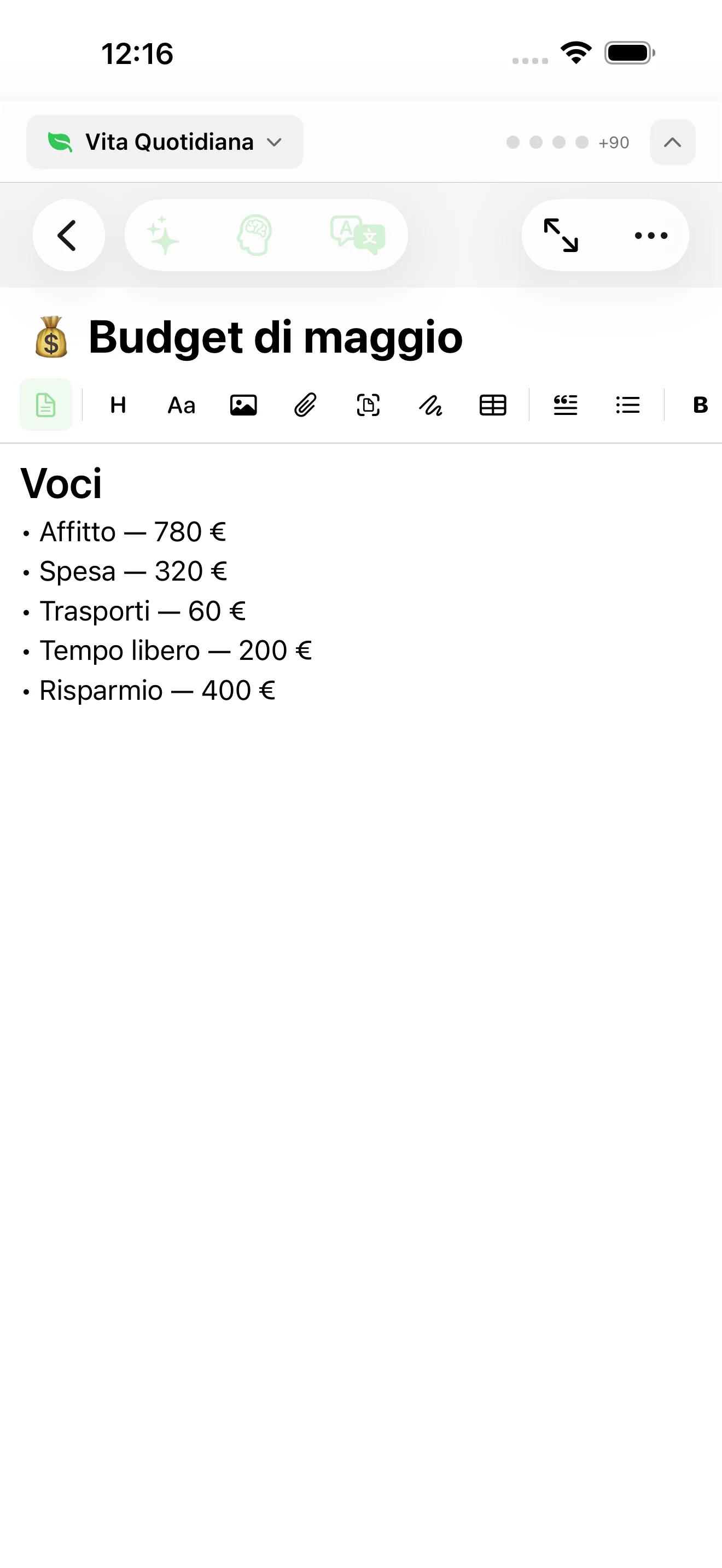Open the document scan tool
Viewport: 722px width, 1568px height.
(368, 405)
